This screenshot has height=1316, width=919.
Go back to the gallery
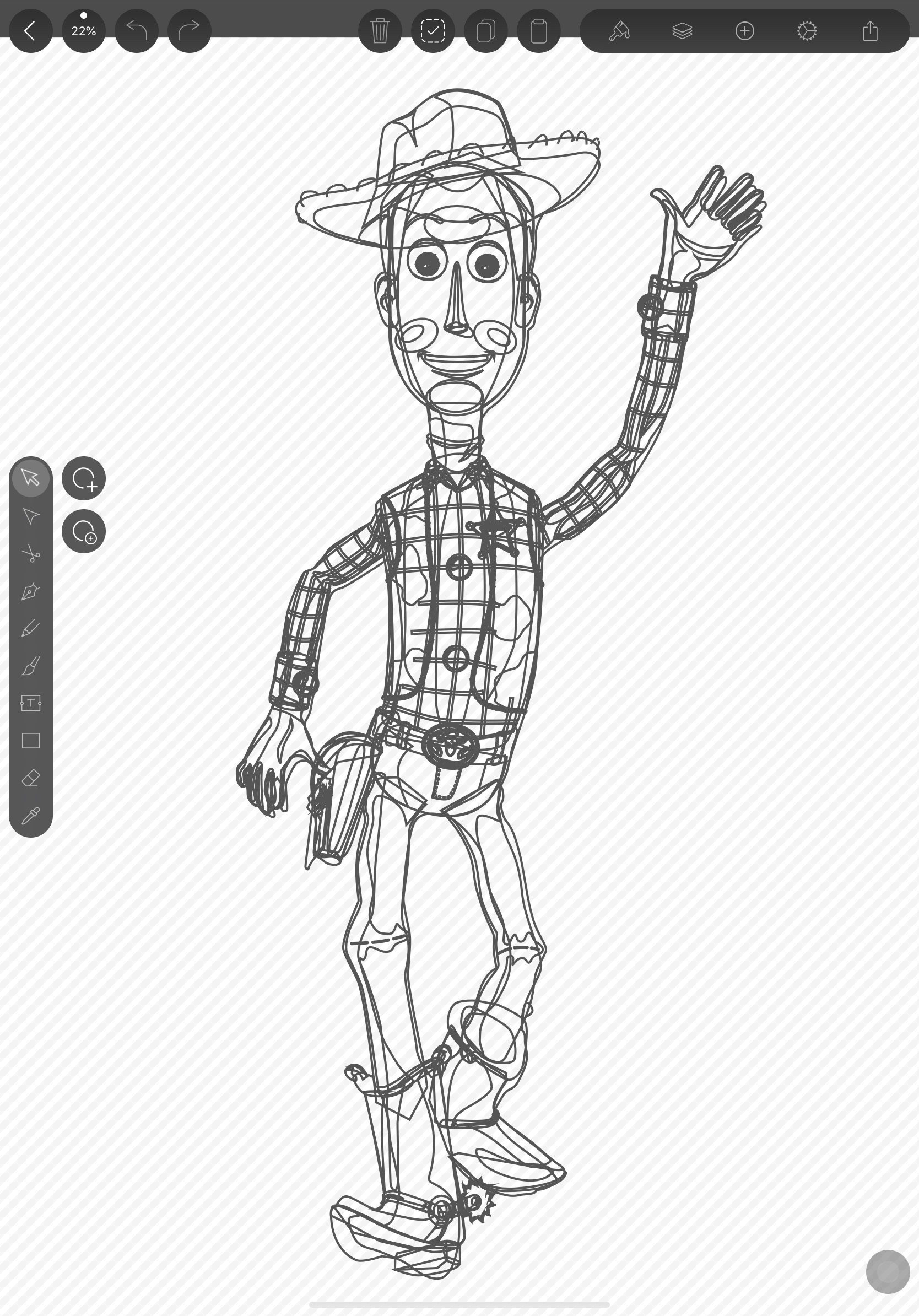click(x=30, y=31)
